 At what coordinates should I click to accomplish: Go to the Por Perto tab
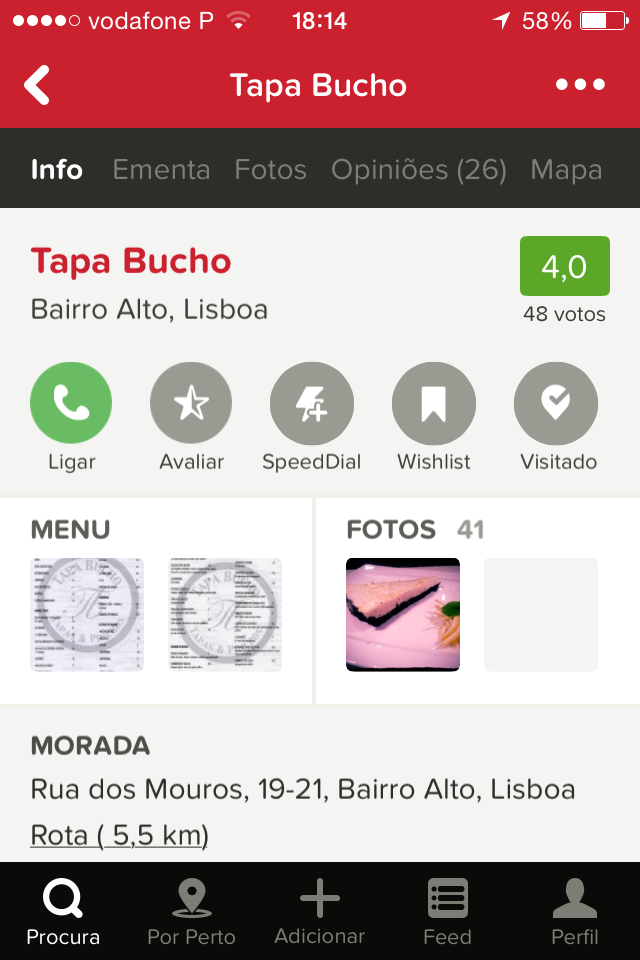pyautogui.click(x=191, y=912)
